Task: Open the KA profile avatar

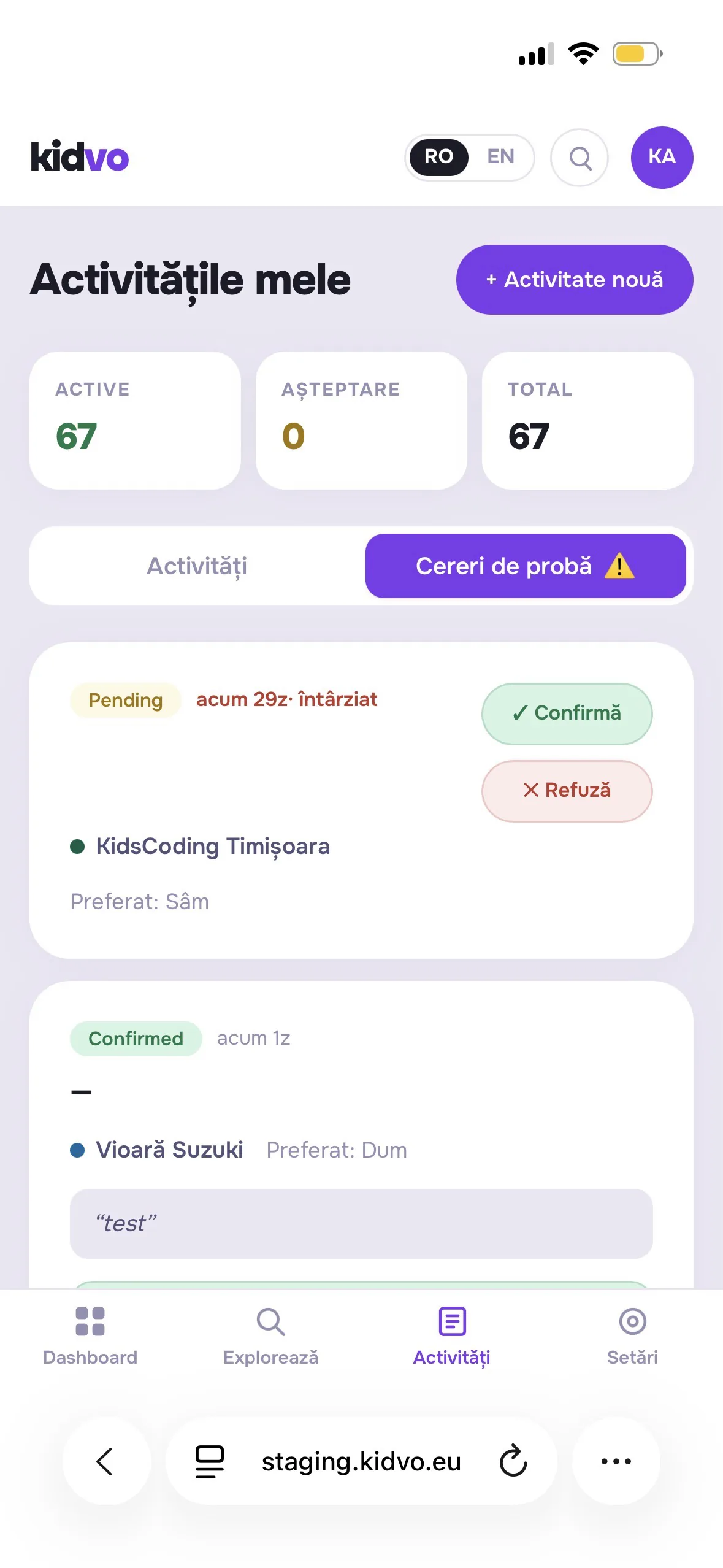Action: click(x=662, y=158)
